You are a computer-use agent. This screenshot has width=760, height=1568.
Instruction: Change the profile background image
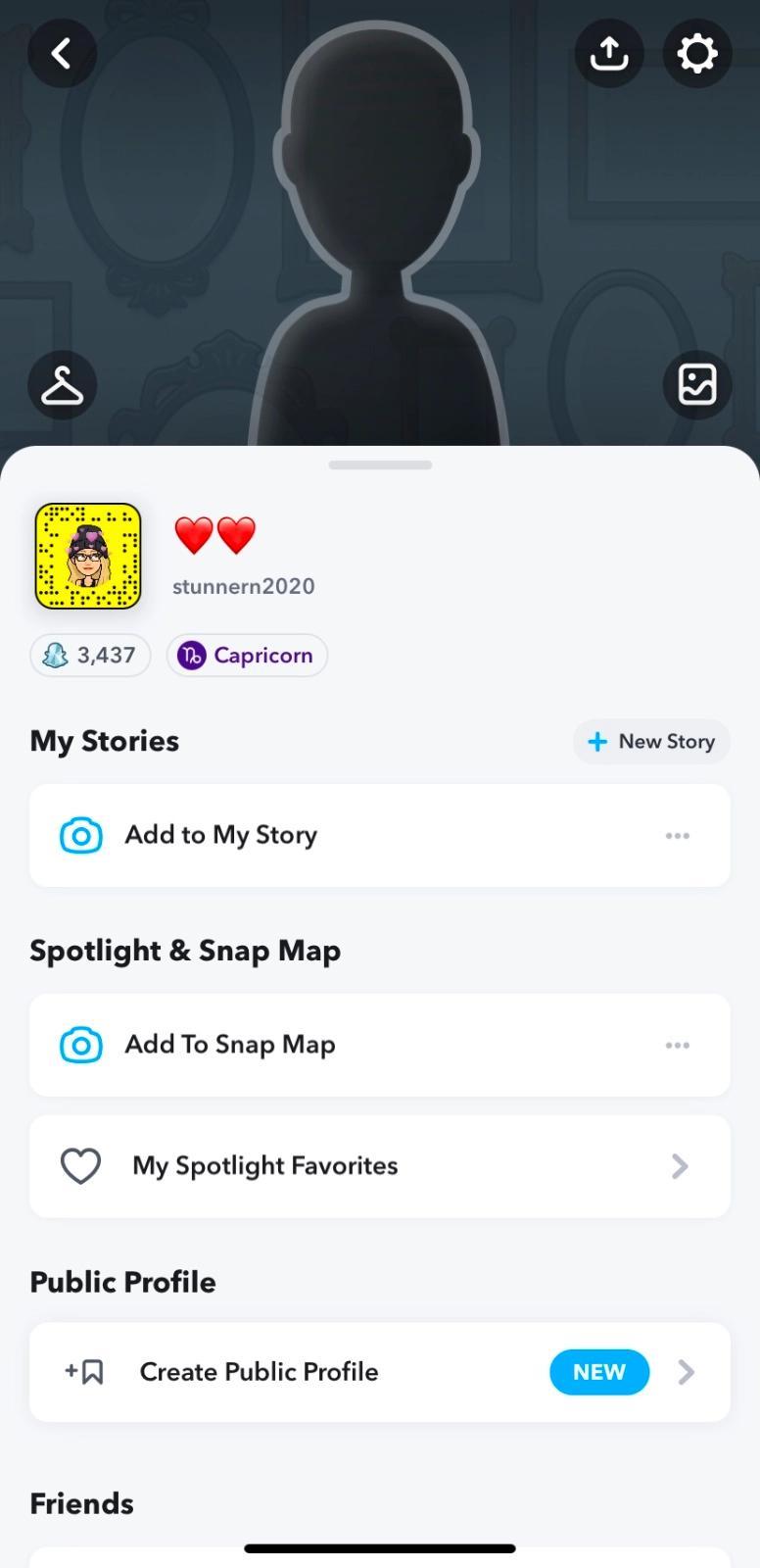(696, 385)
